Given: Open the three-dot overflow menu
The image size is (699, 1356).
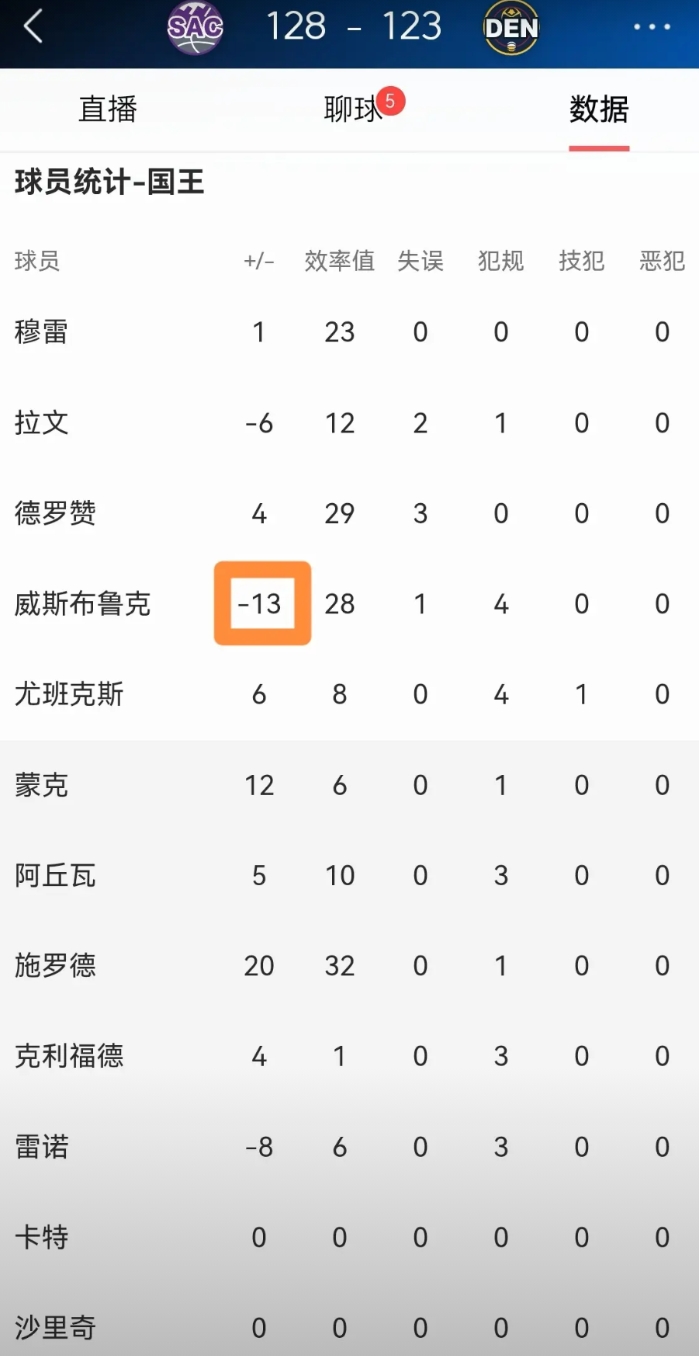Looking at the screenshot, I should (x=653, y=27).
